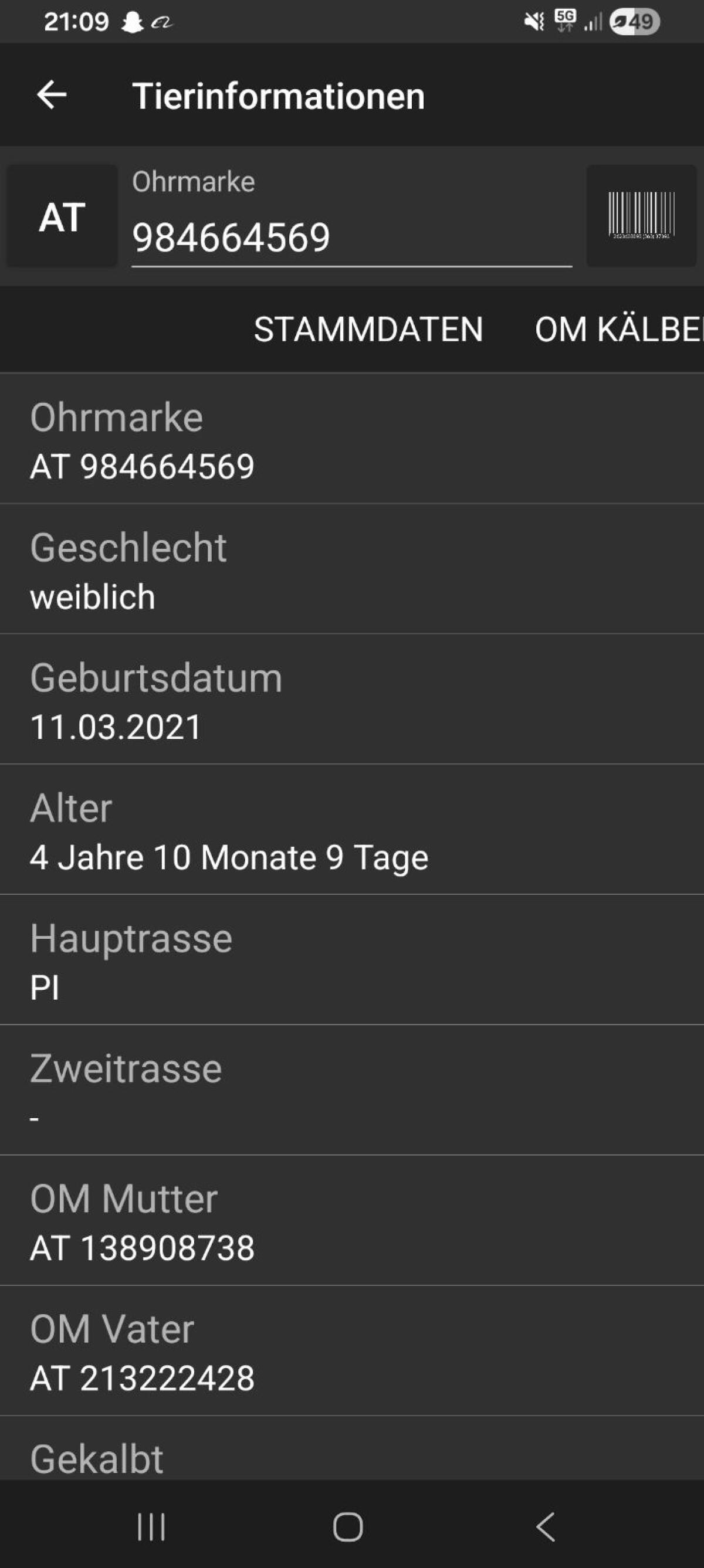Tap the AT country code selector
Screen dimensions: 704x1568
coord(62,217)
